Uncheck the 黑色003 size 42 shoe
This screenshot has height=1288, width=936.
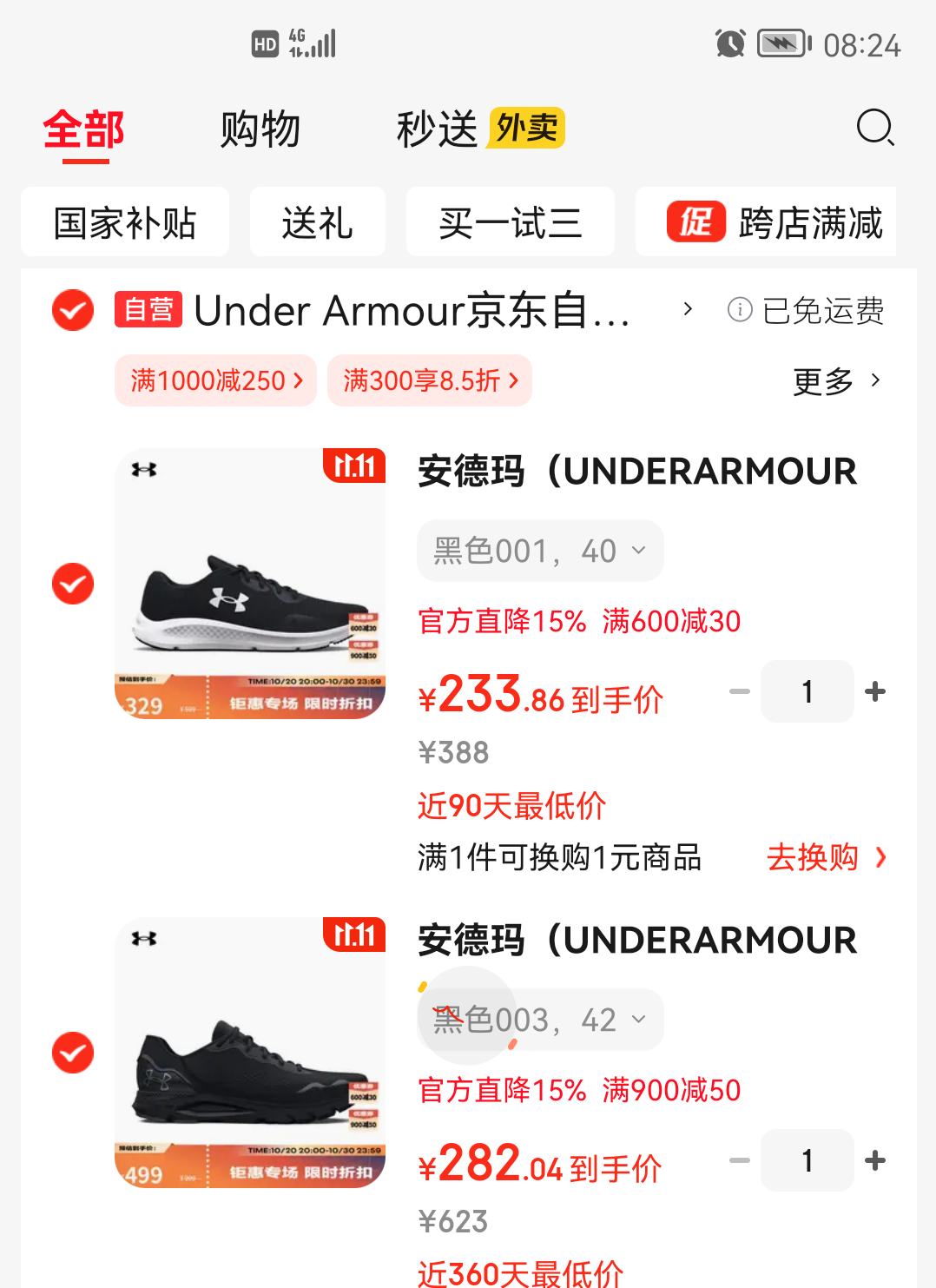pyautogui.click(x=73, y=1053)
